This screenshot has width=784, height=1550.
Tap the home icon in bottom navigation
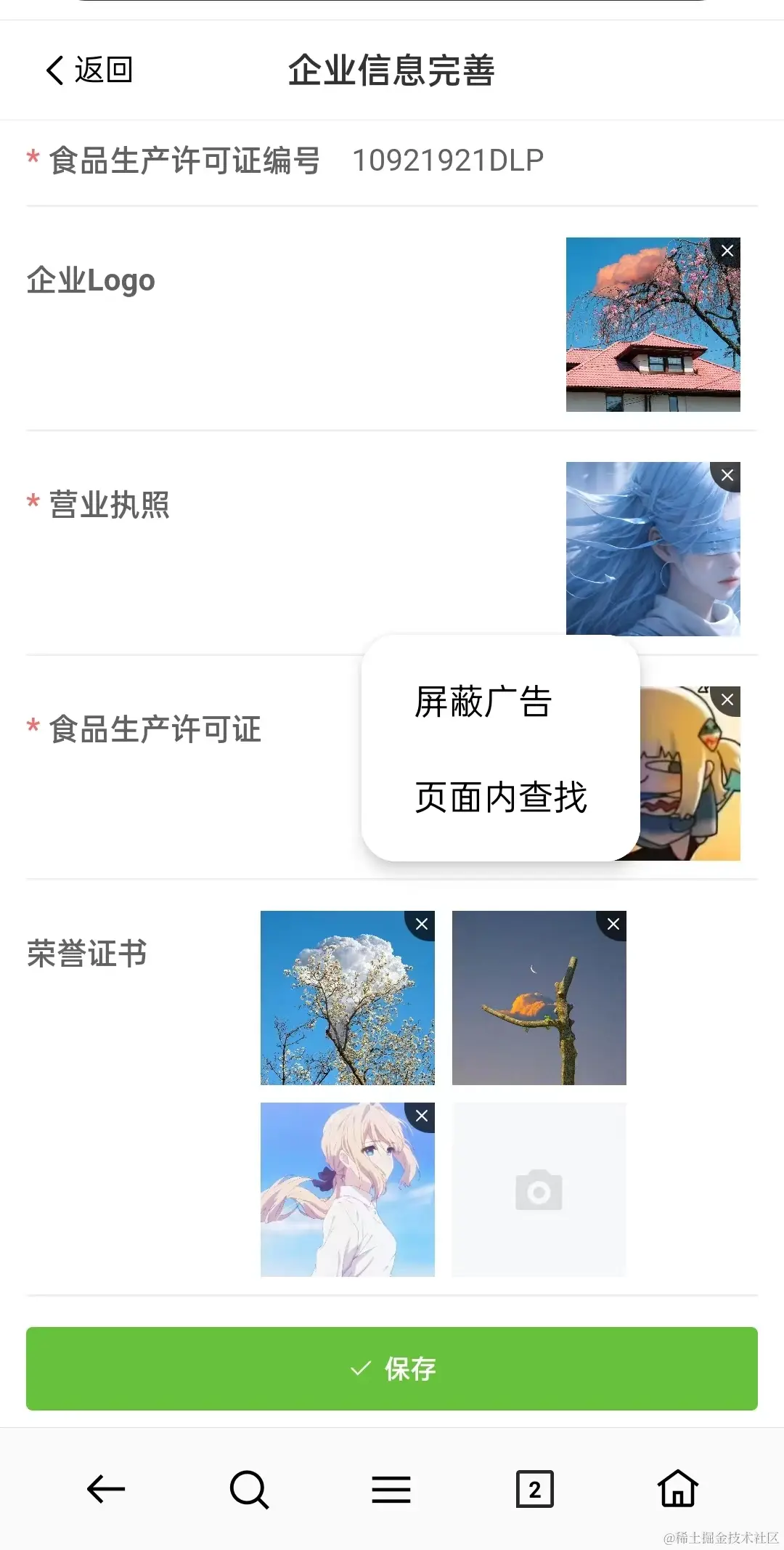point(677,1490)
